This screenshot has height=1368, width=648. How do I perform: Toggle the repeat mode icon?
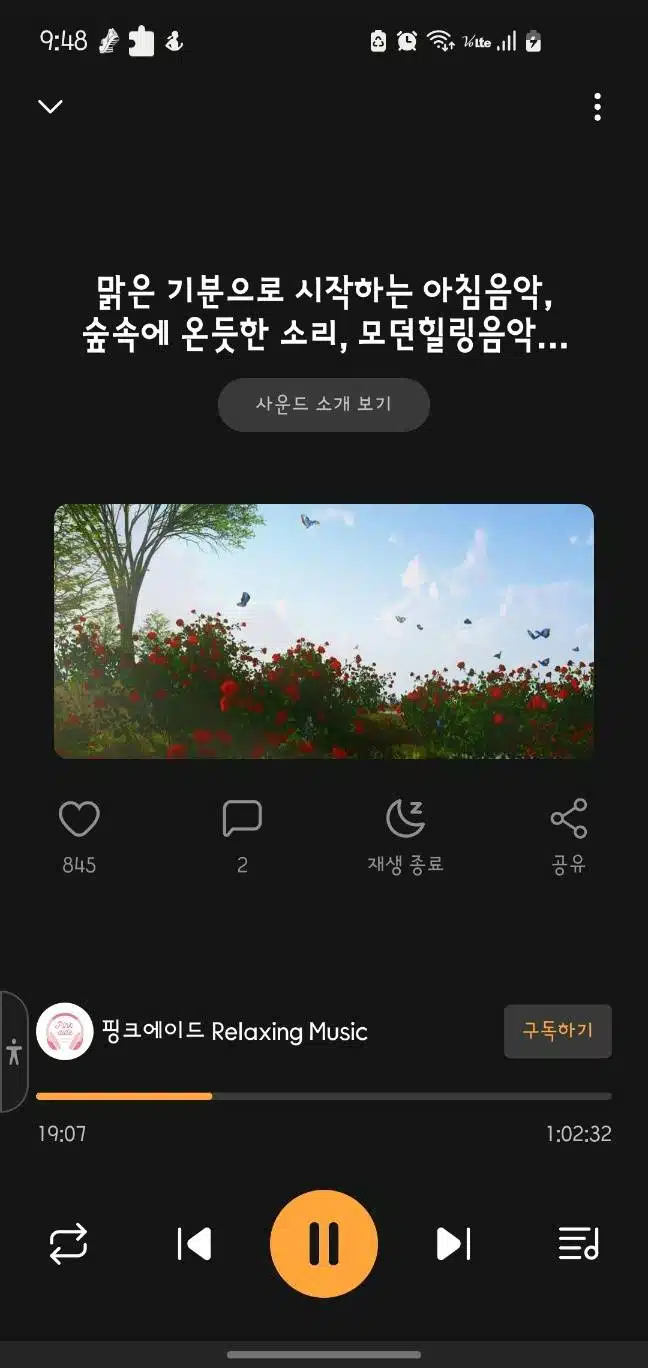pos(69,1244)
